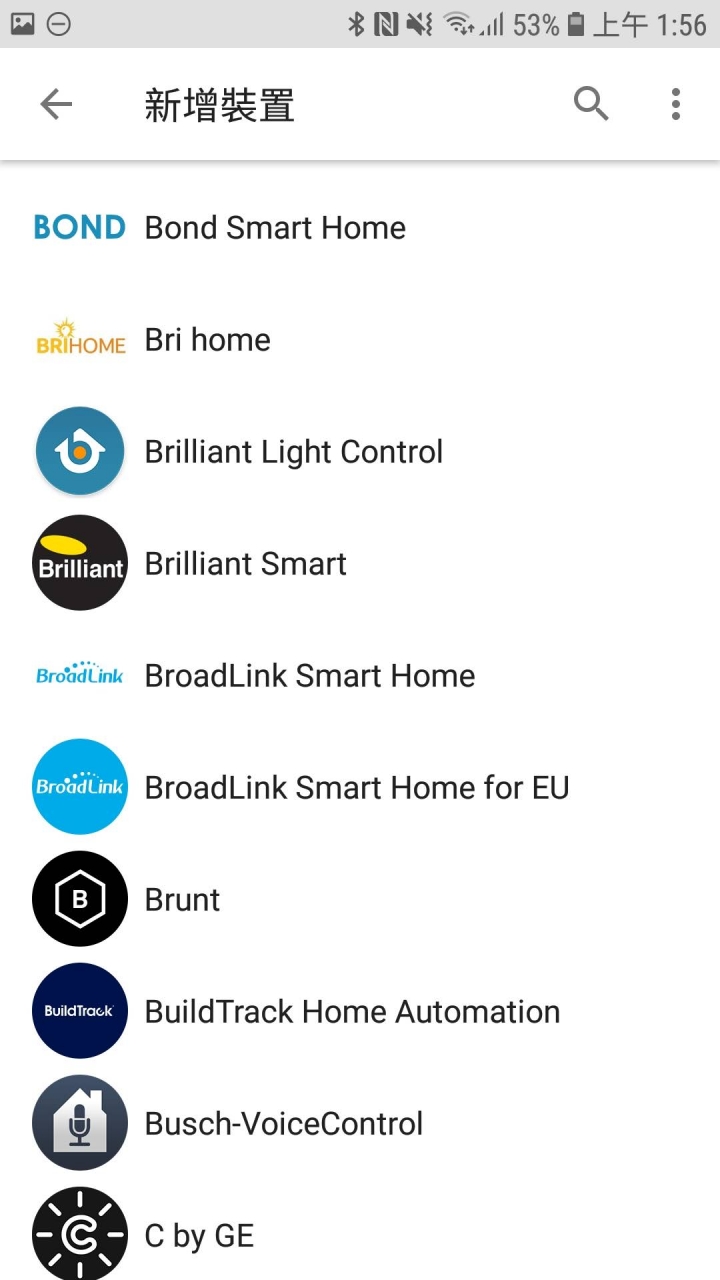
Task: Choose Busch-VoiceControl
Action: coord(284,1124)
